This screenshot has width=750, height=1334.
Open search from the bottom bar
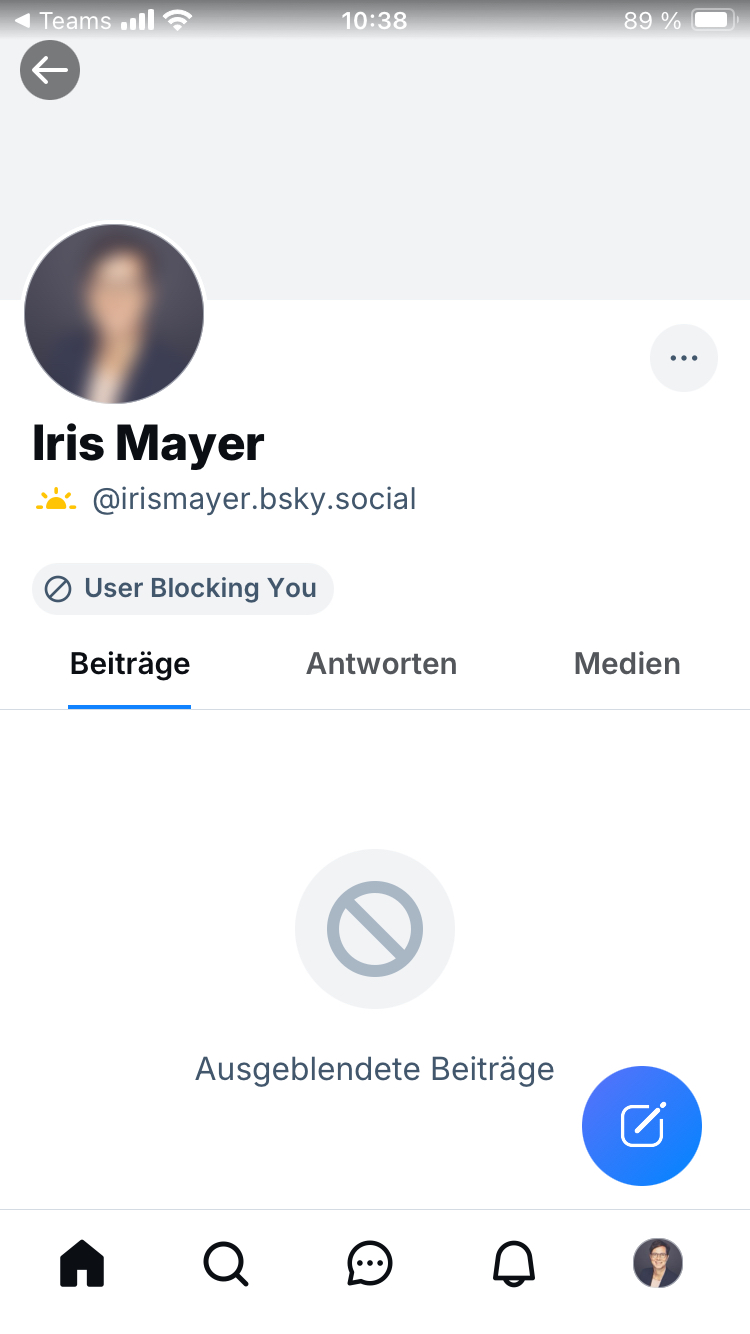click(226, 1263)
